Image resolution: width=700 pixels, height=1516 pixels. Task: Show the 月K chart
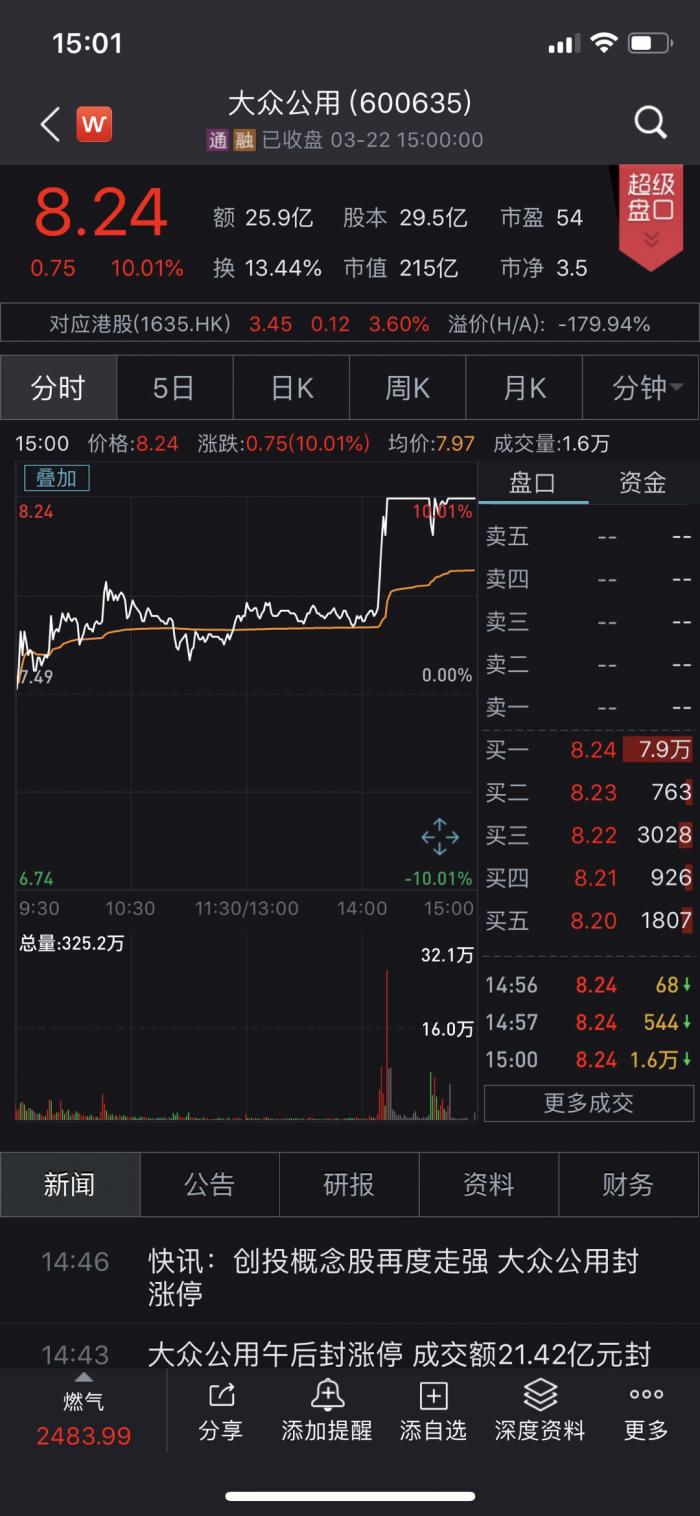(524, 388)
